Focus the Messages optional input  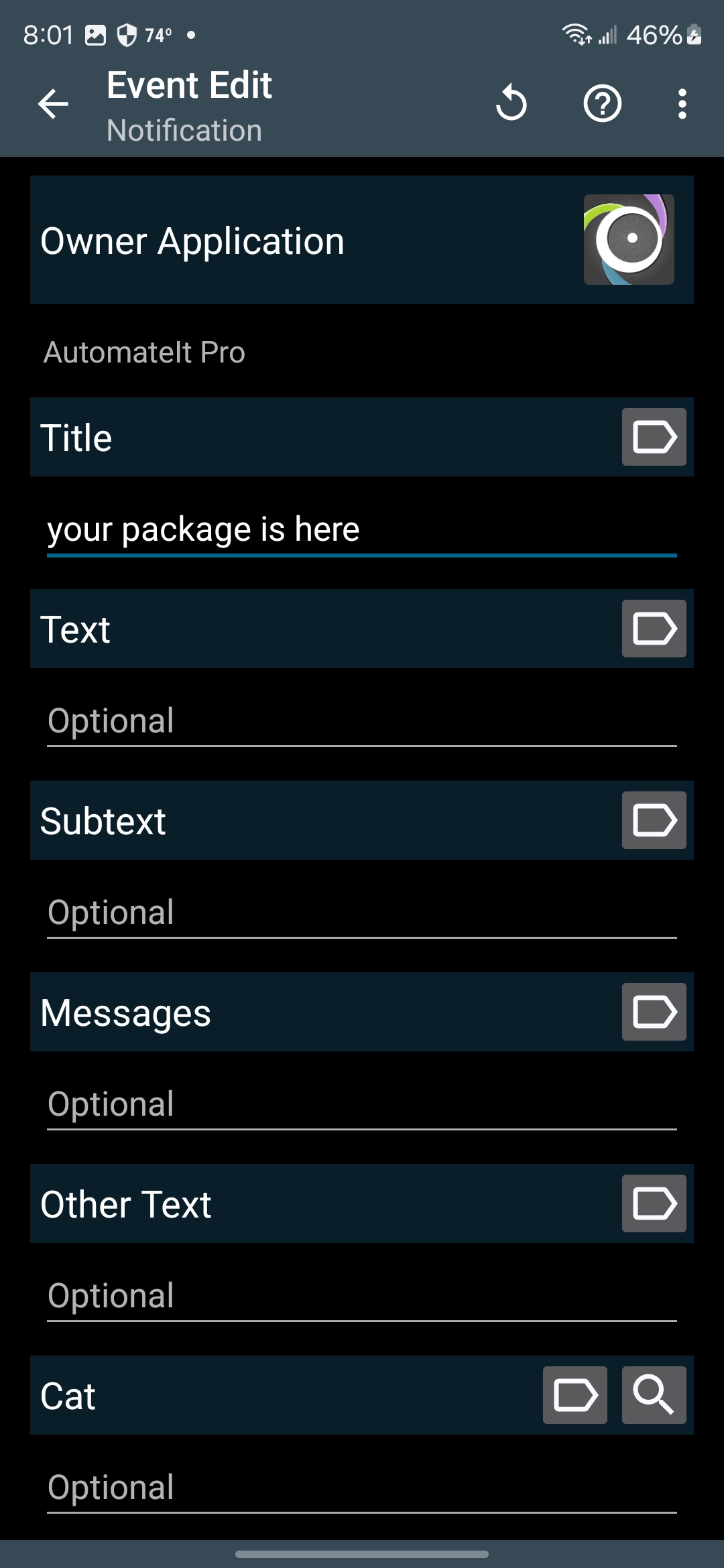click(362, 1104)
